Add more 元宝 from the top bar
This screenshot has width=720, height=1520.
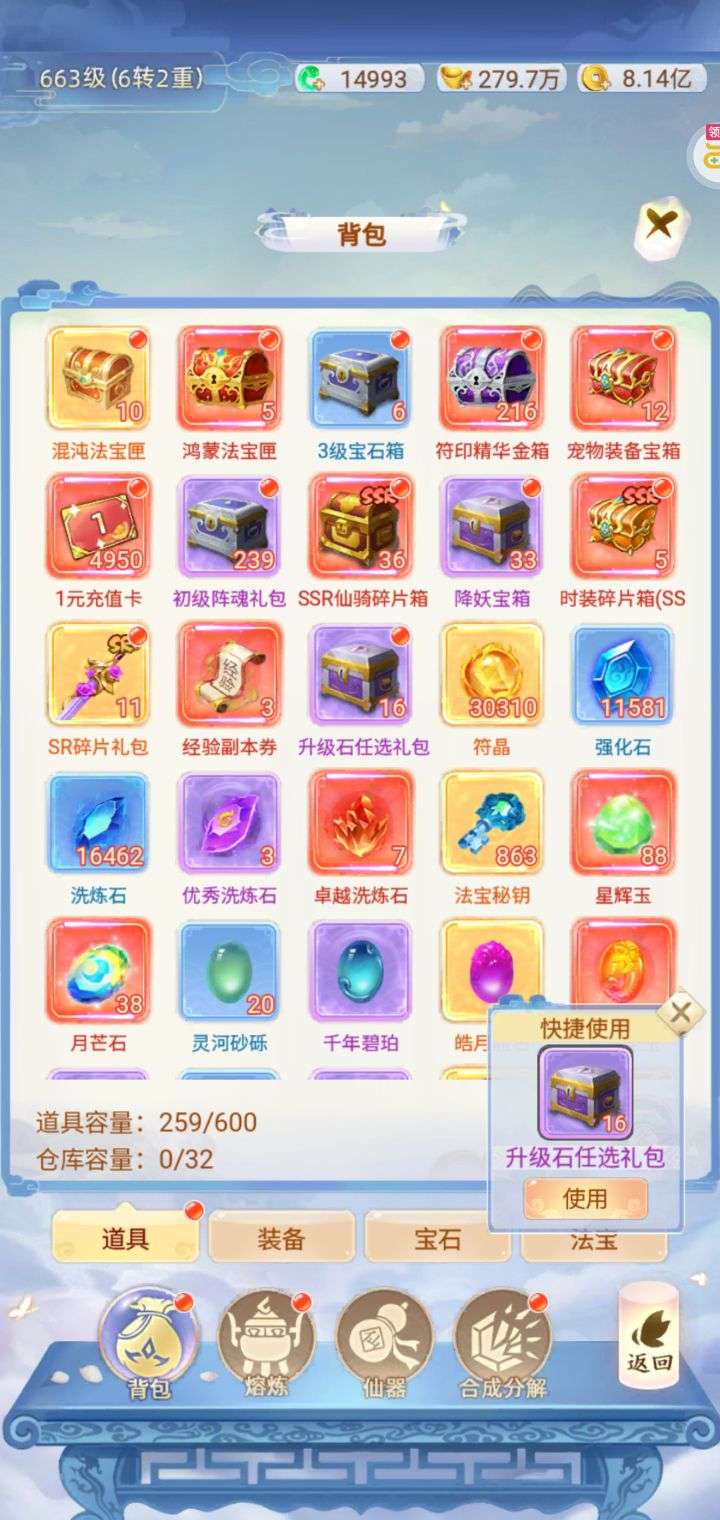[x=456, y=79]
